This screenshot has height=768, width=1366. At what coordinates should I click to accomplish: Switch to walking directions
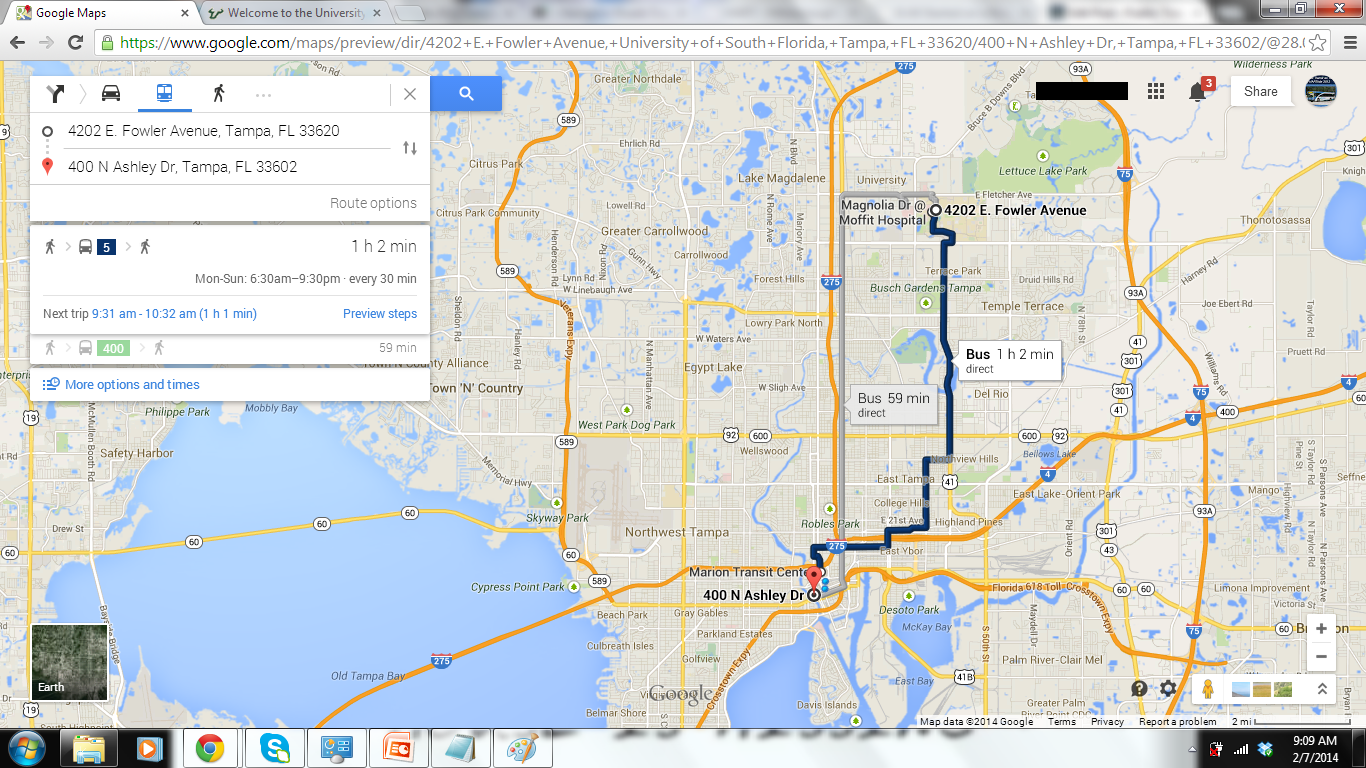pyautogui.click(x=218, y=94)
